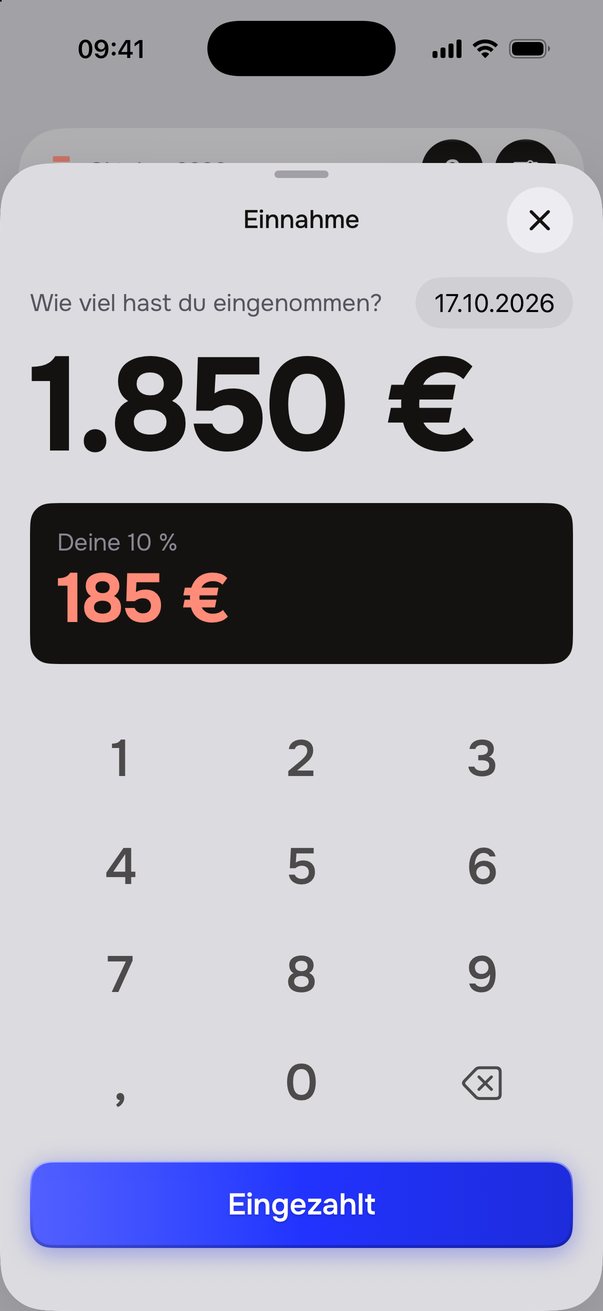Screen dimensions: 603x1311
Task: Hit the 4 key
Action: tap(120, 866)
